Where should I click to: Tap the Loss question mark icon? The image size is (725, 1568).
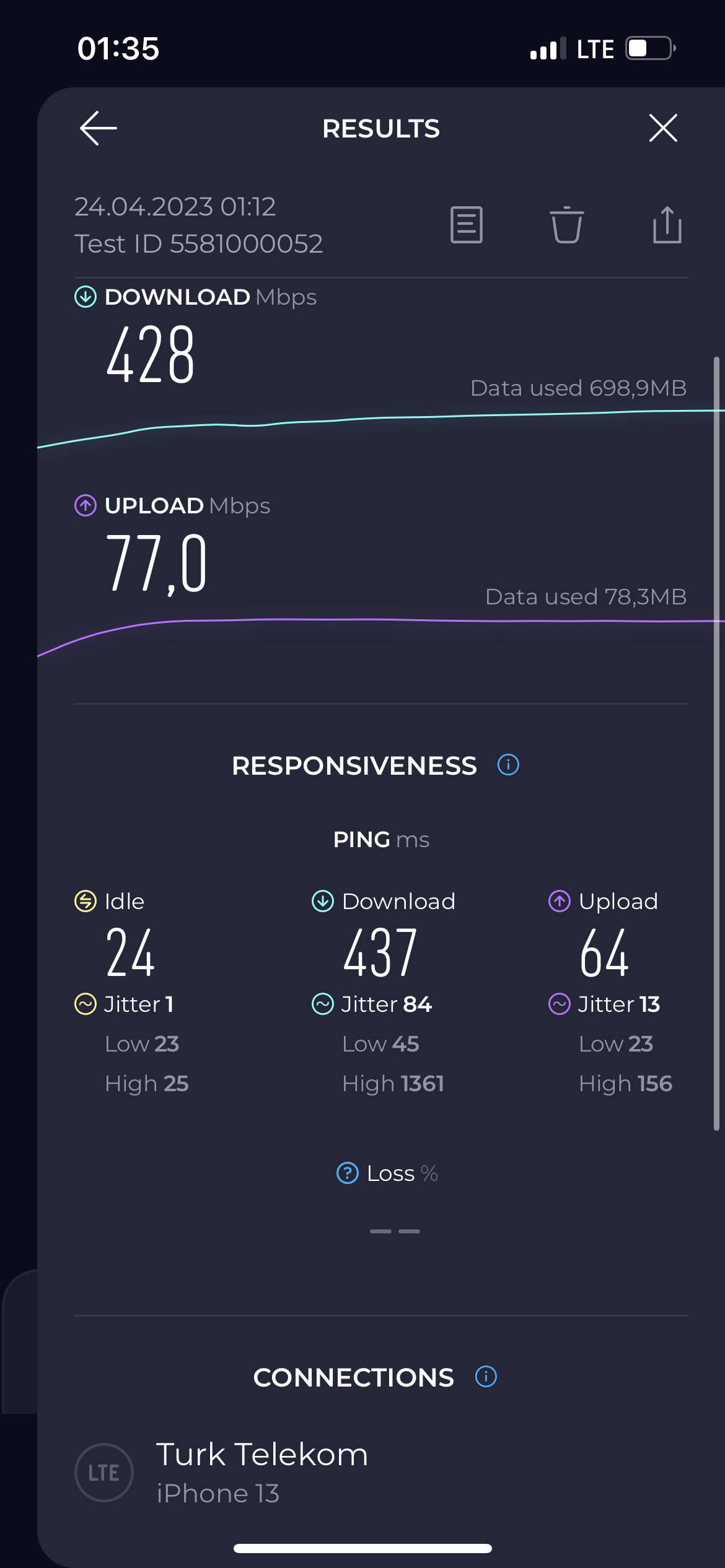point(347,1173)
